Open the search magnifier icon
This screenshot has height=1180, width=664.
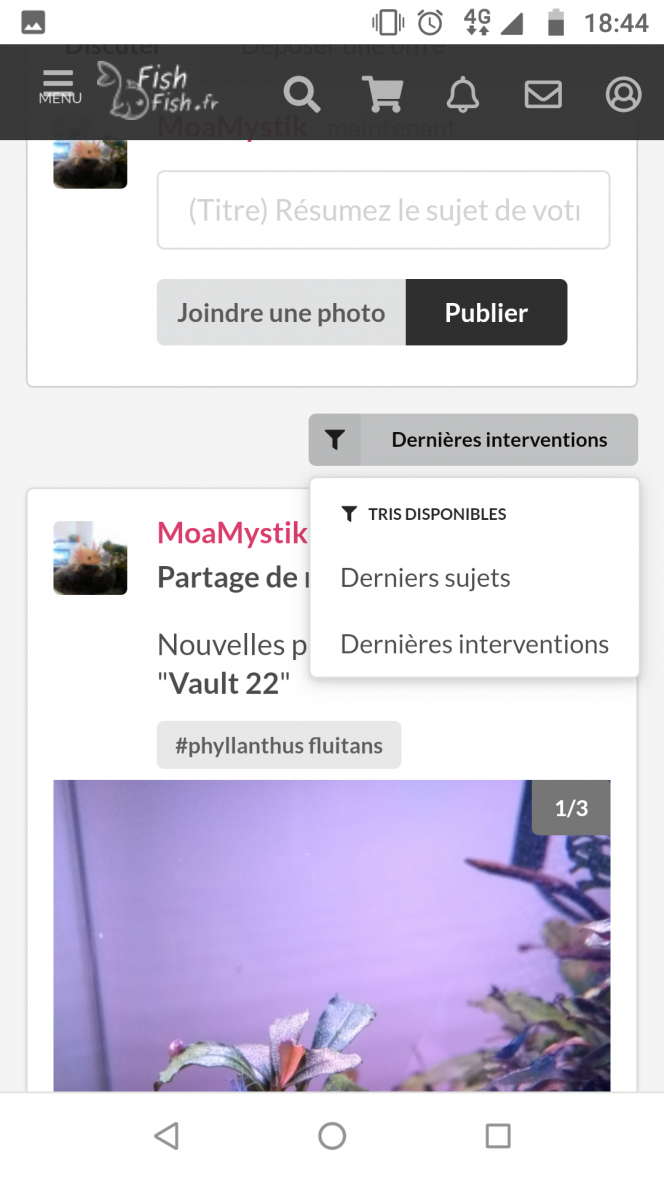click(x=301, y=94)
